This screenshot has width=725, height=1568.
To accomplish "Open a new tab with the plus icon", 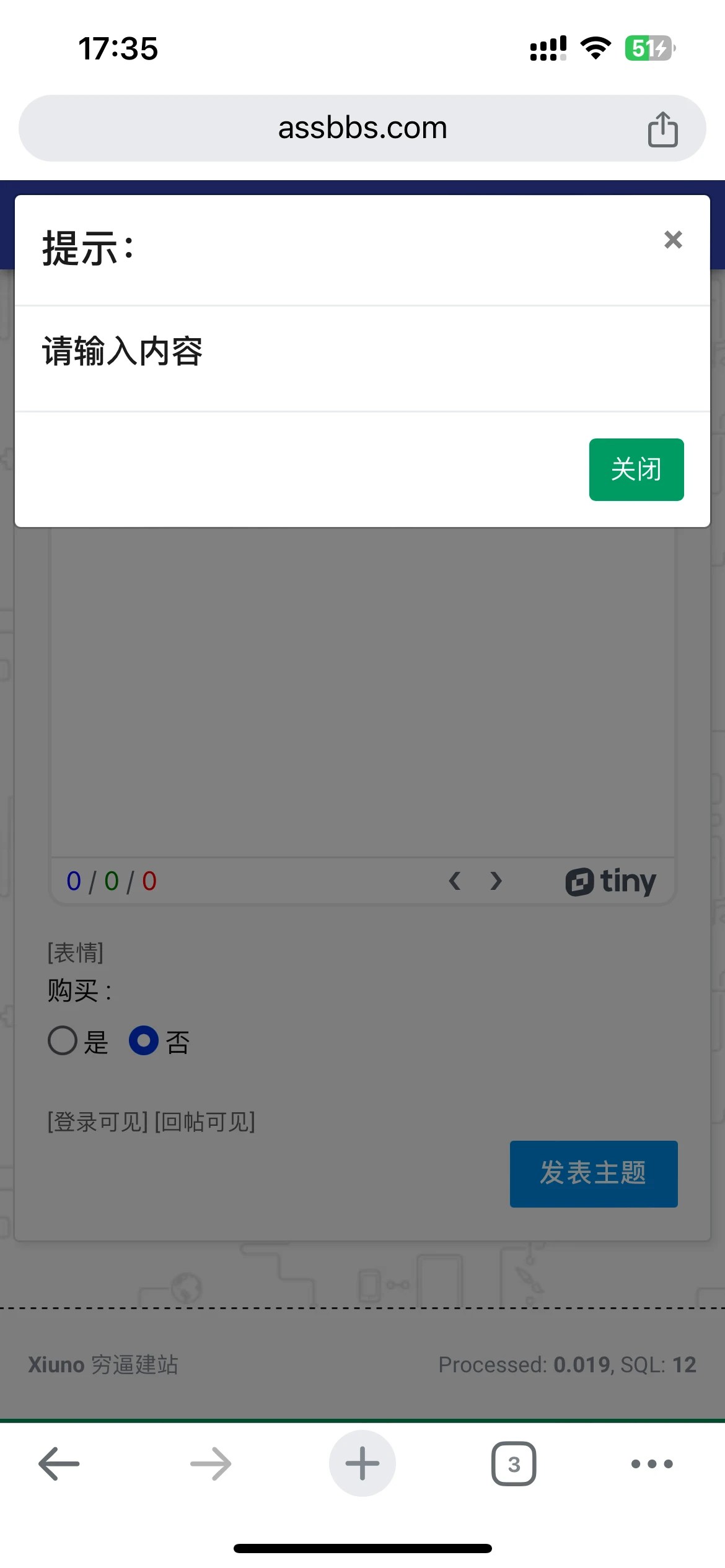I will point(362,1463).
